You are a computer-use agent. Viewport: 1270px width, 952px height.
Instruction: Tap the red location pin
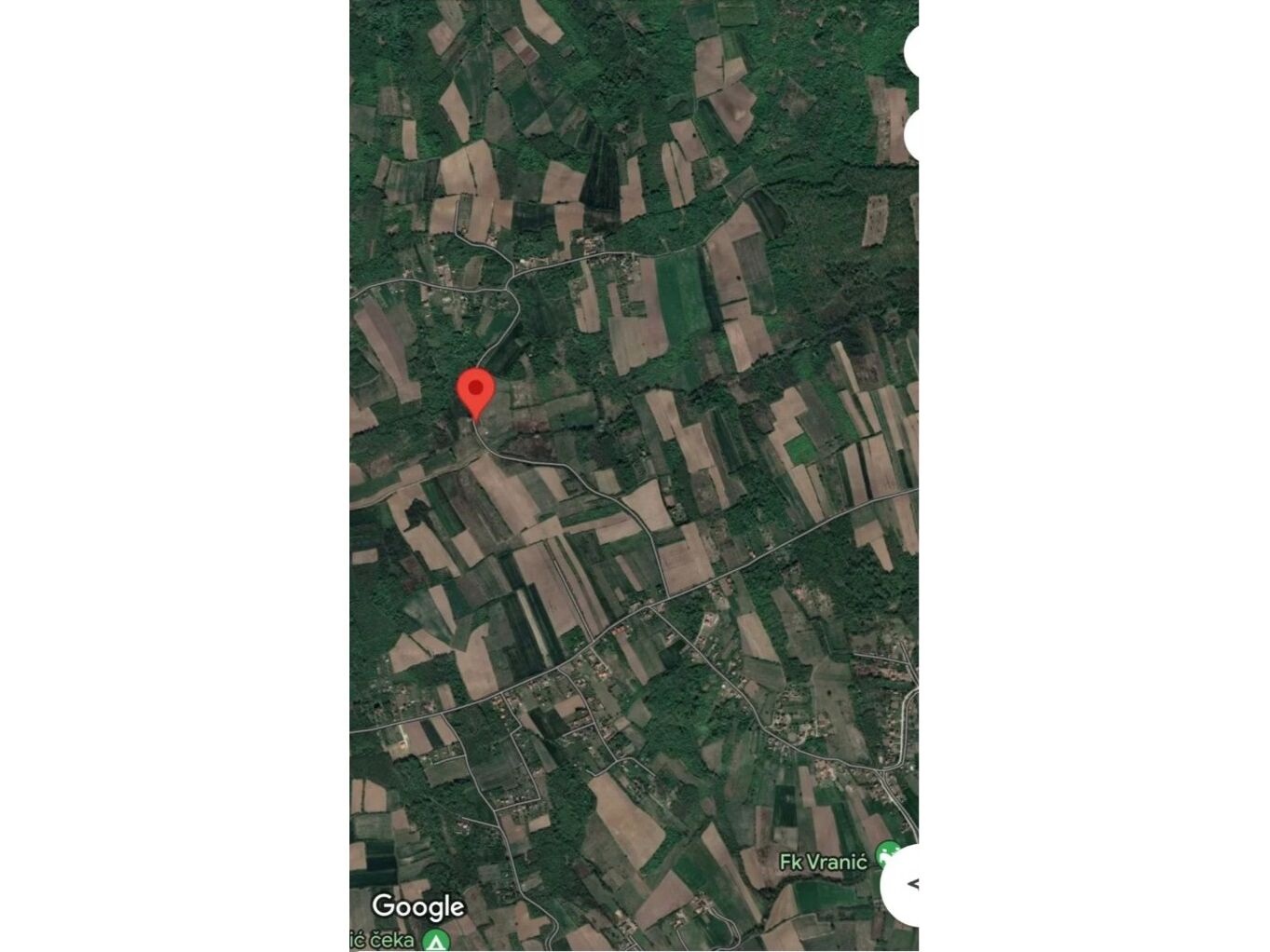[476, 392]
